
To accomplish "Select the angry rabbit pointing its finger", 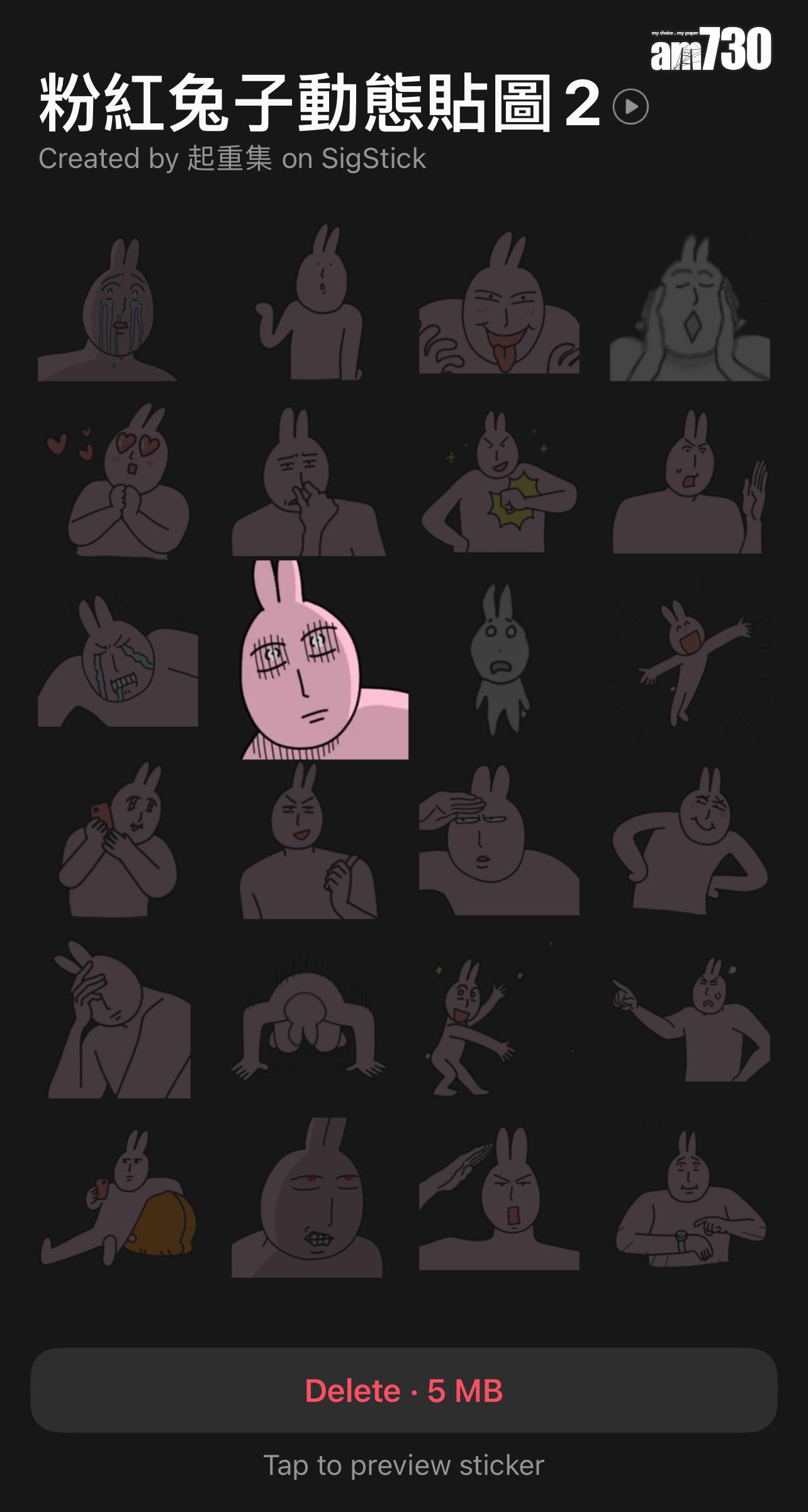I will pyautogui.click(x=690, y=1021).
